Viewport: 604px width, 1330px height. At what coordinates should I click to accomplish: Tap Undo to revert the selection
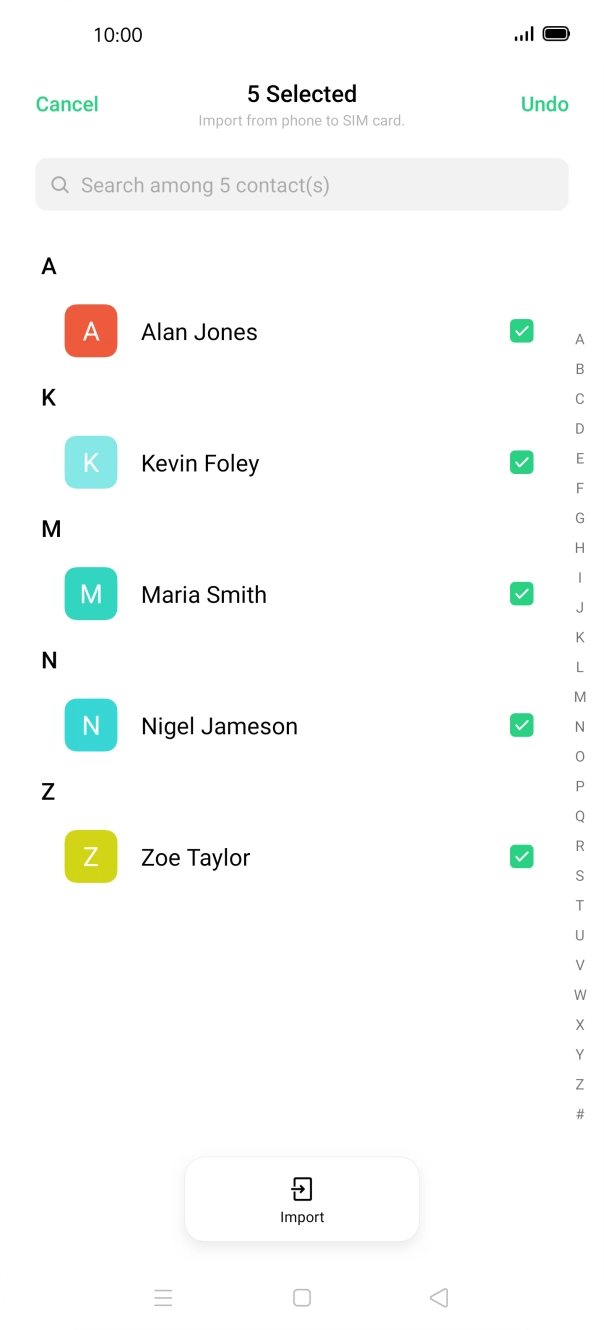pos(544,104)
